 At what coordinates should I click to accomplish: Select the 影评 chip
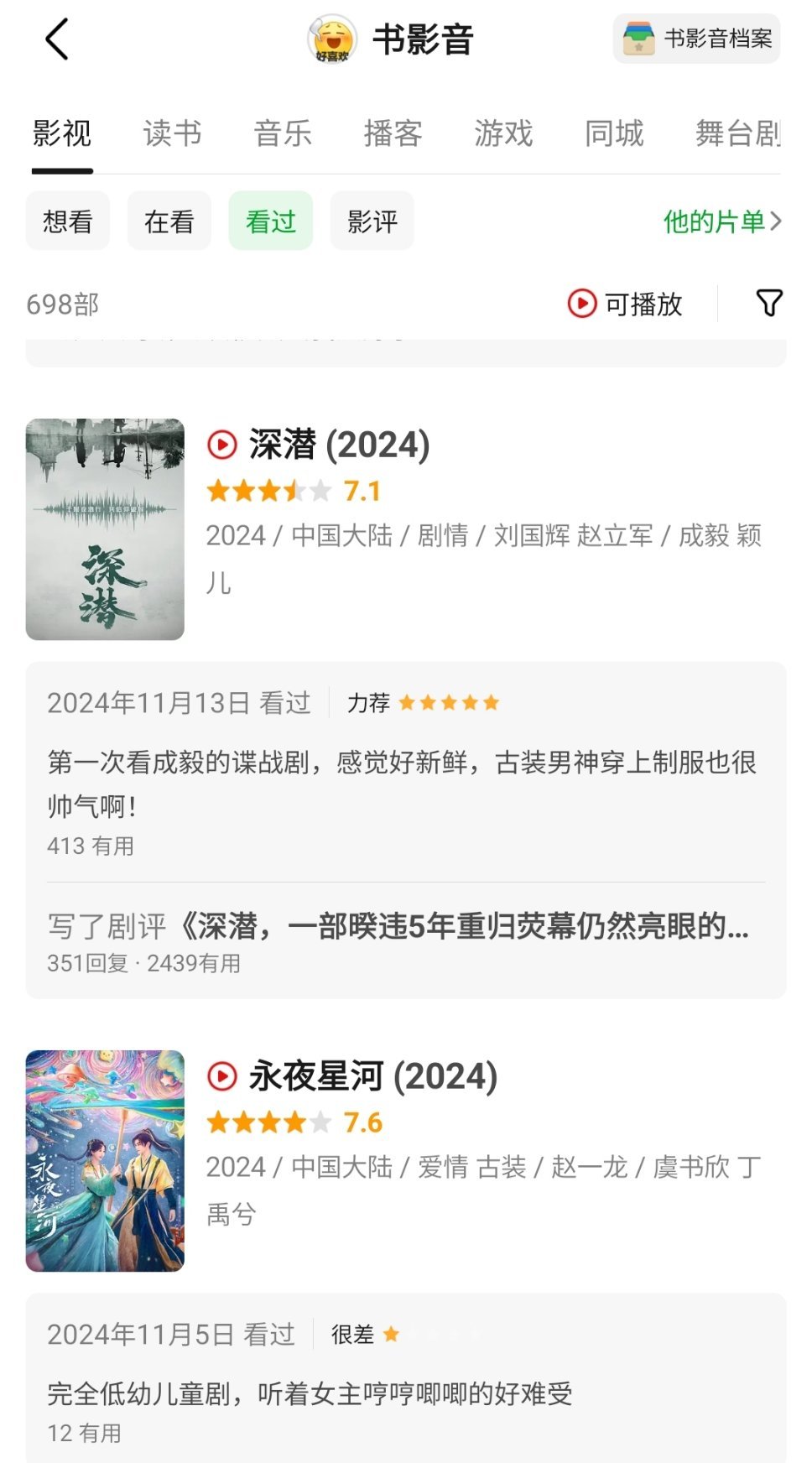[372, 221]
